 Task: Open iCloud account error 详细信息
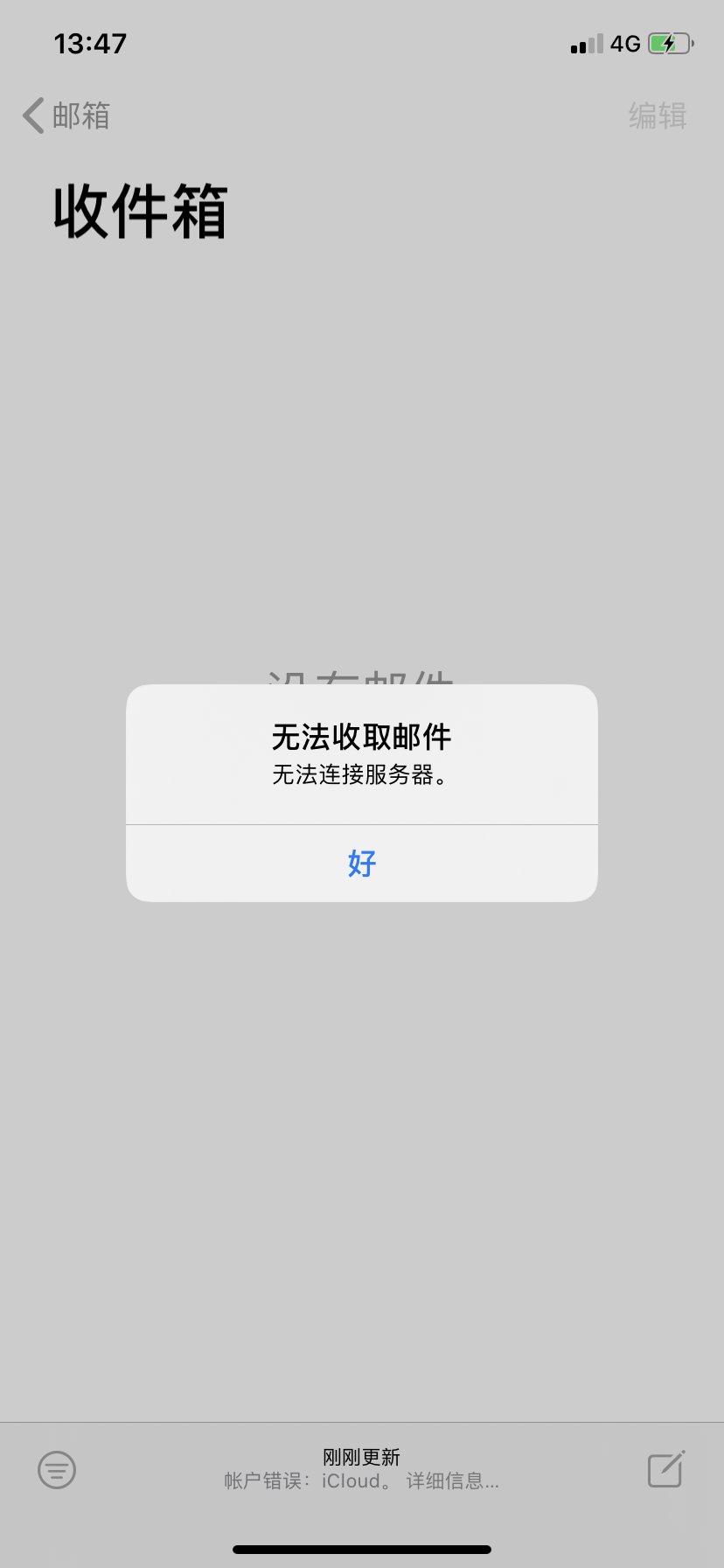[x=451, y=1481]
